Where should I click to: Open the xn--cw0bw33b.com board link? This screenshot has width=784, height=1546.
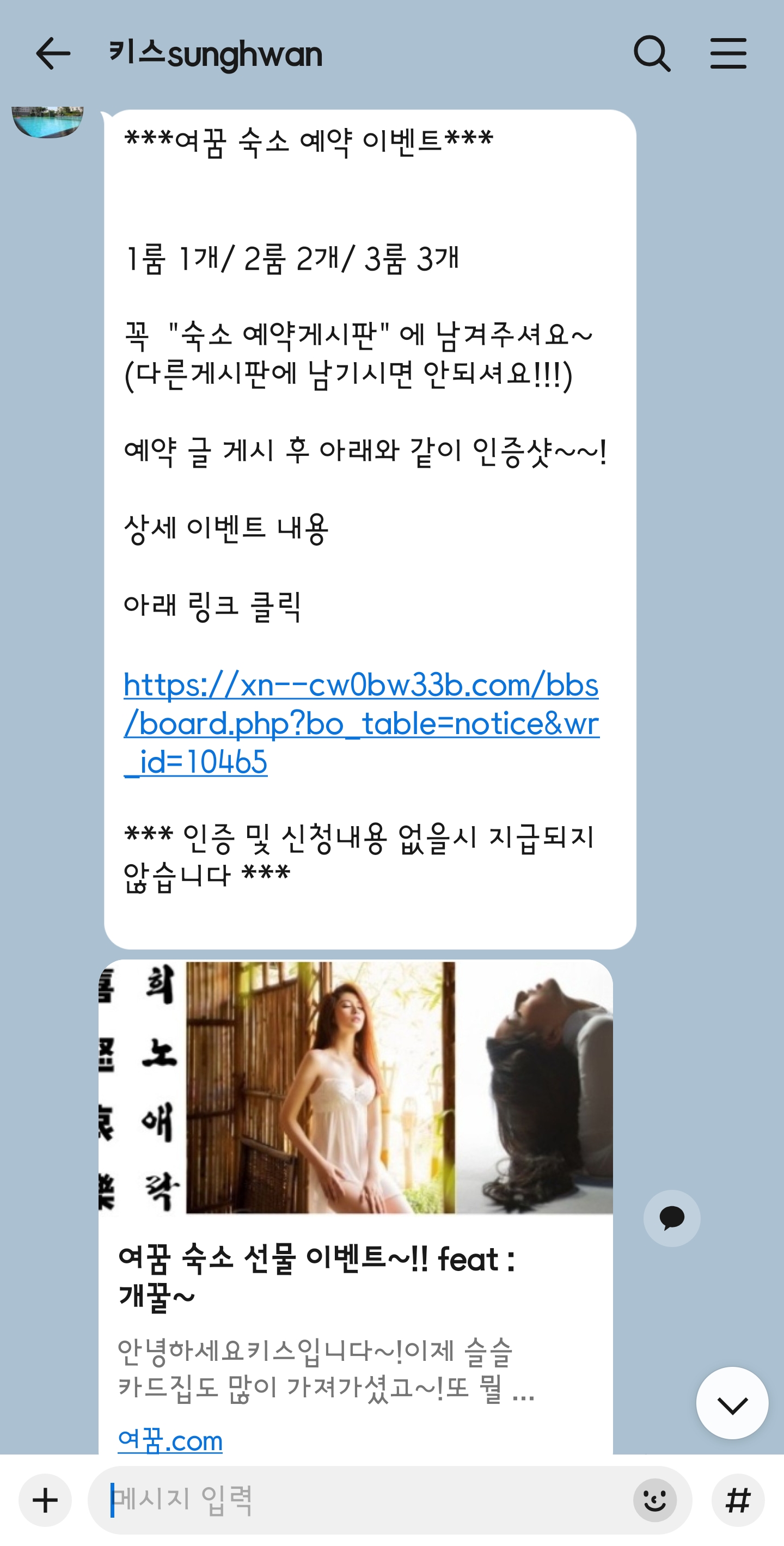360,723
